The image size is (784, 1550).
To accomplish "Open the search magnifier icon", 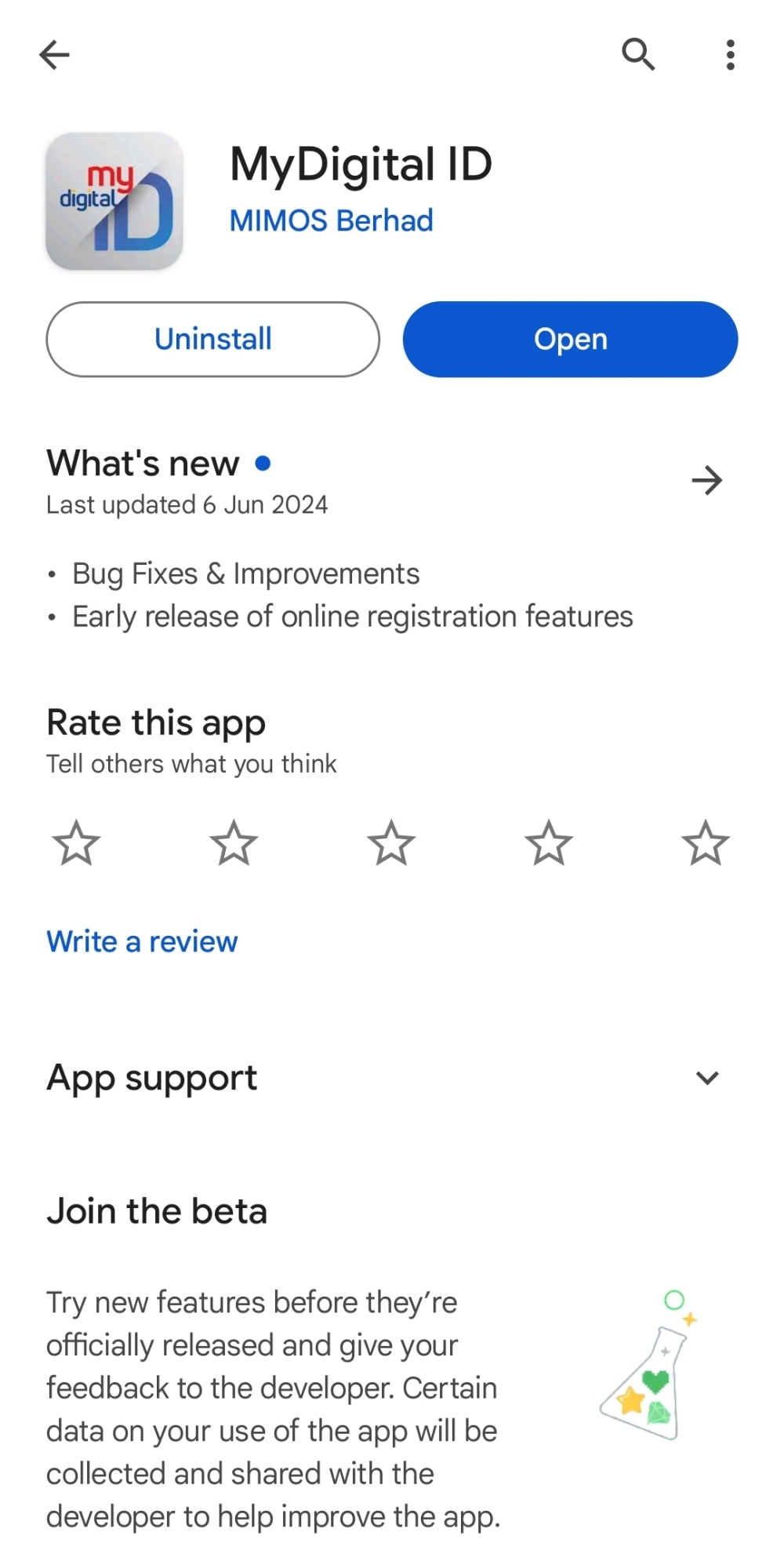I will pyautogui.click(x=637, y=55).
